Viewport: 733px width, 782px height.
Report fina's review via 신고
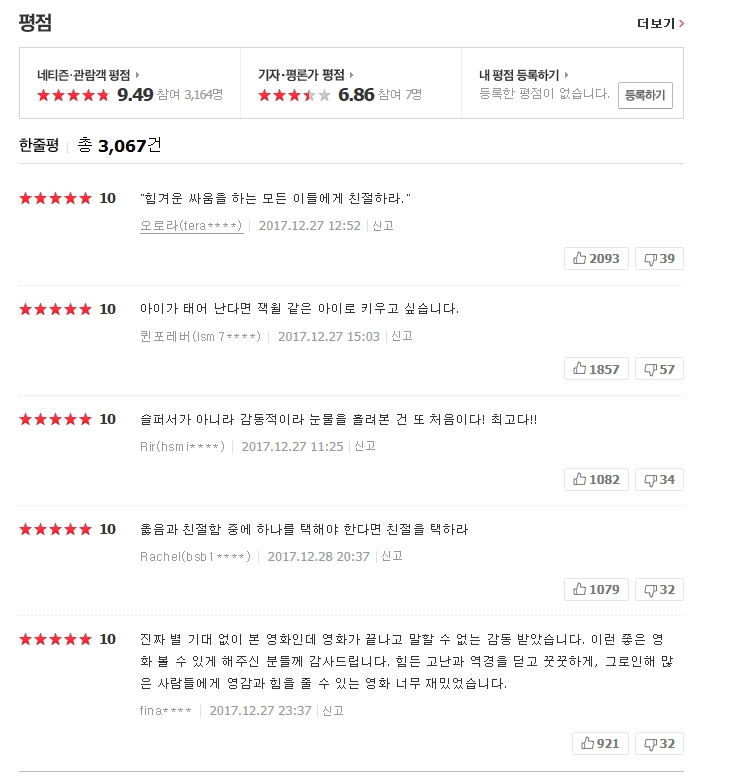click(334, 710)
